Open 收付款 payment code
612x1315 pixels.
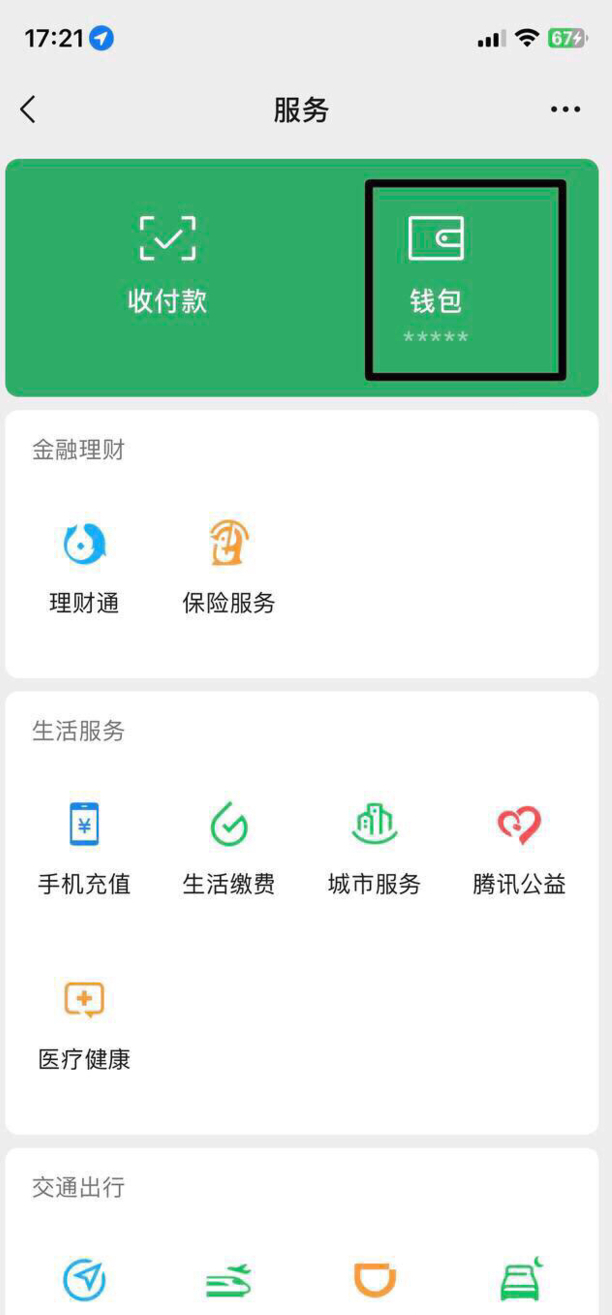point(167,264)
